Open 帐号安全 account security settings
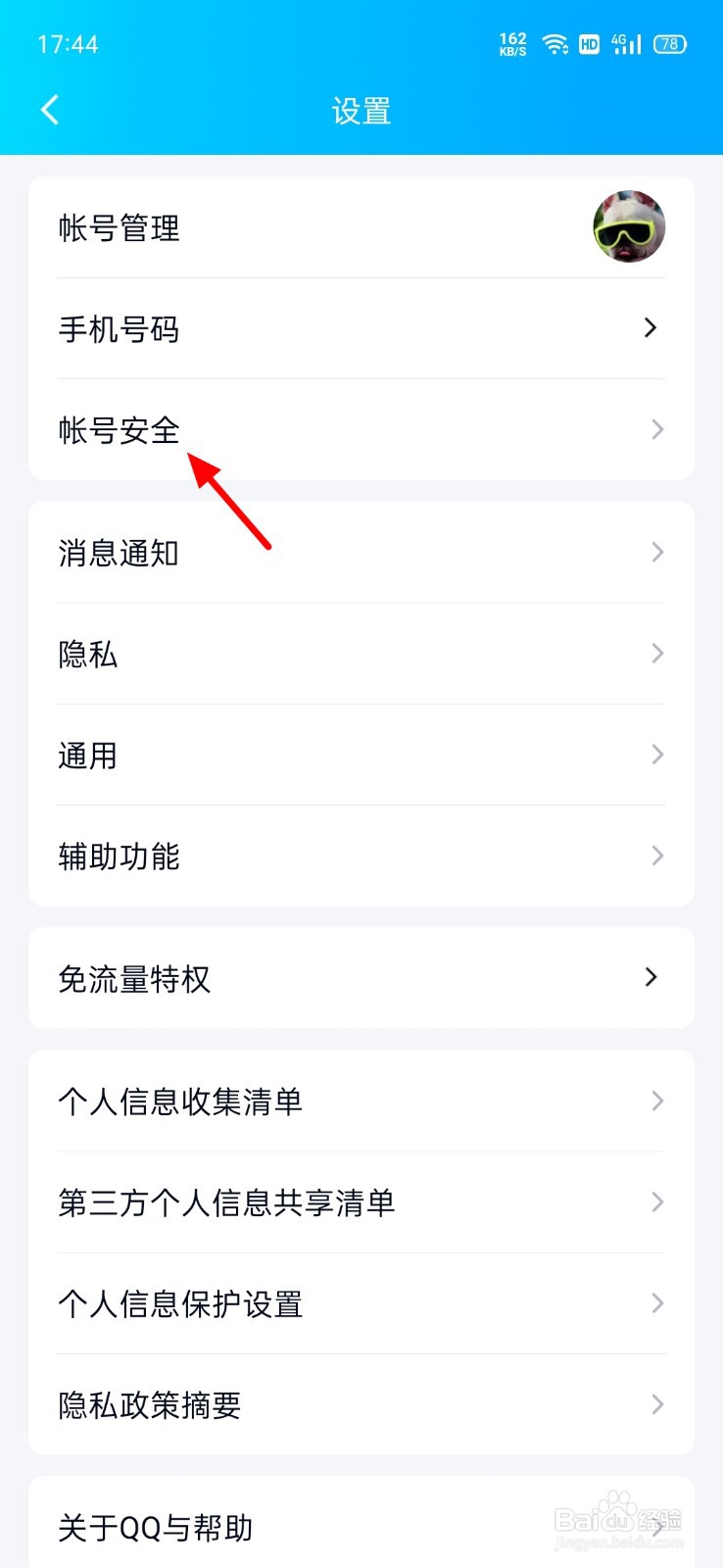Screen dimensions: 723x1568 pos(361,429)
